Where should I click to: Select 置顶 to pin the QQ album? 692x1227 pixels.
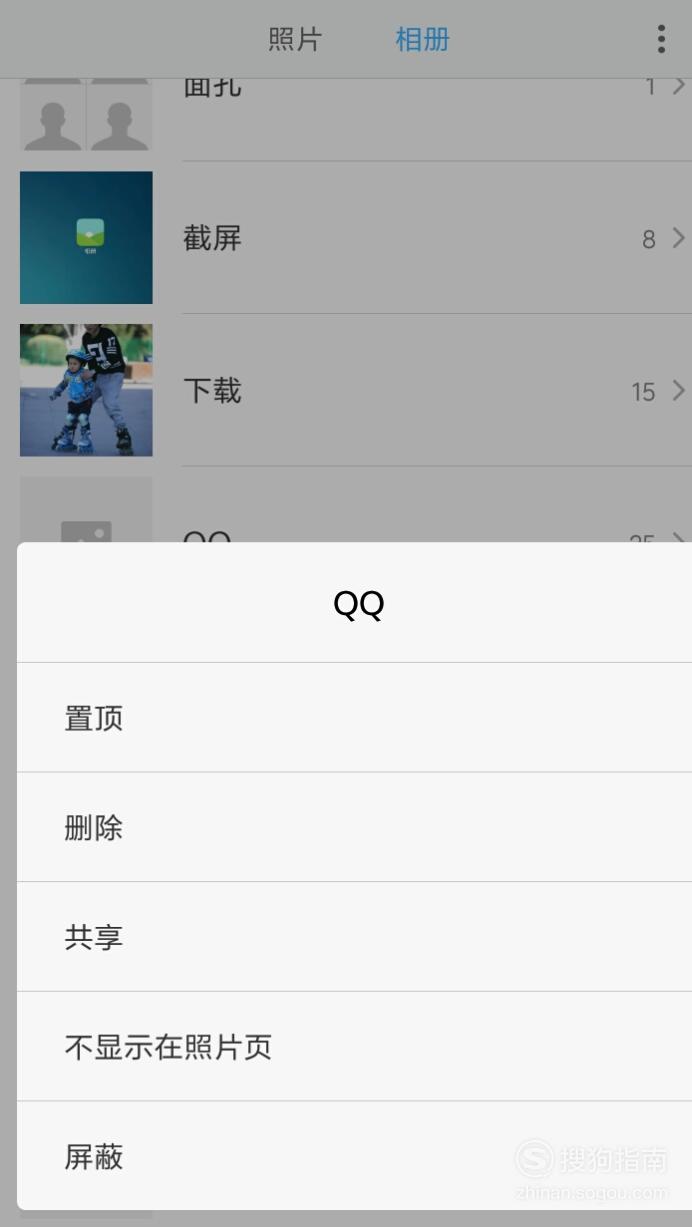coord(354,718)
